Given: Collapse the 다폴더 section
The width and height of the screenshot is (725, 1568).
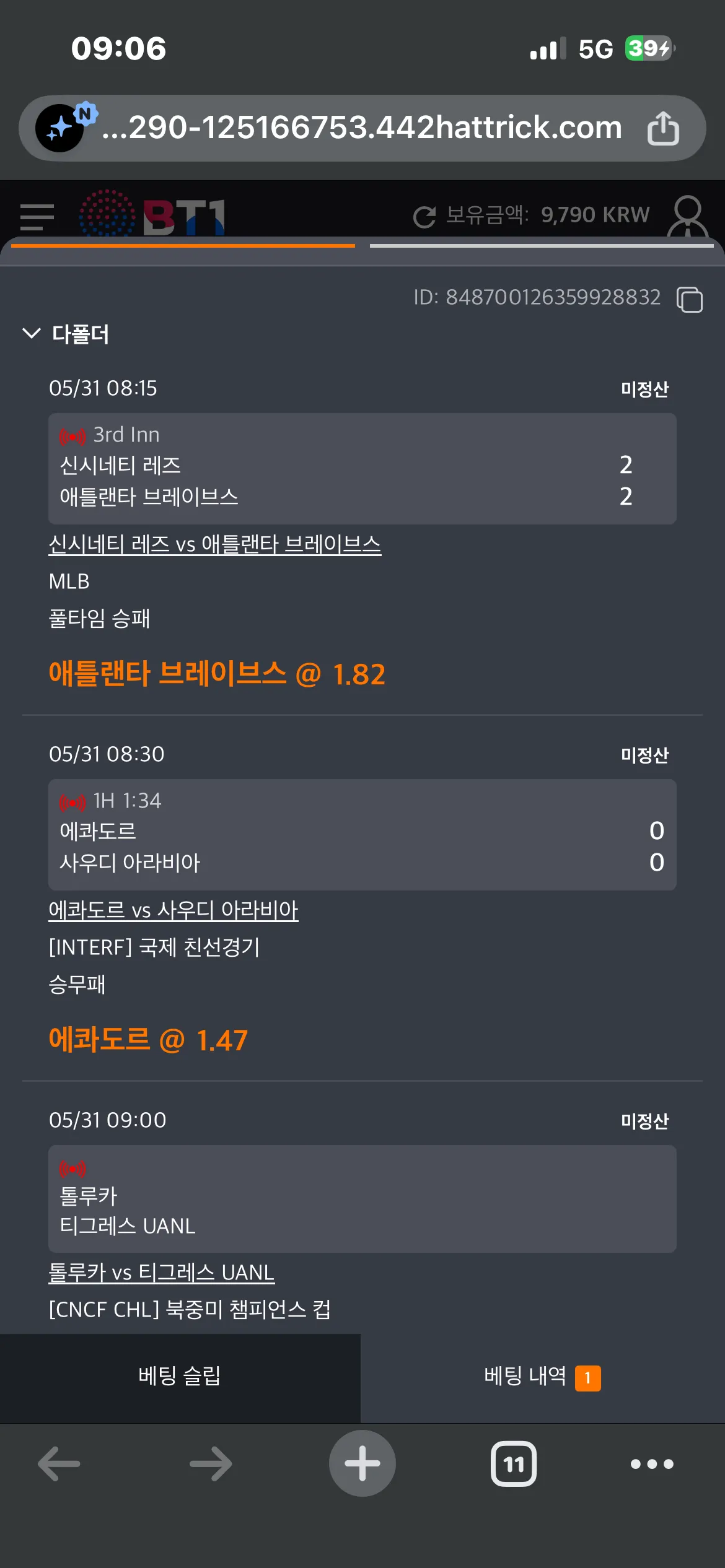Looking at the screenshot, I should (32, 333).
